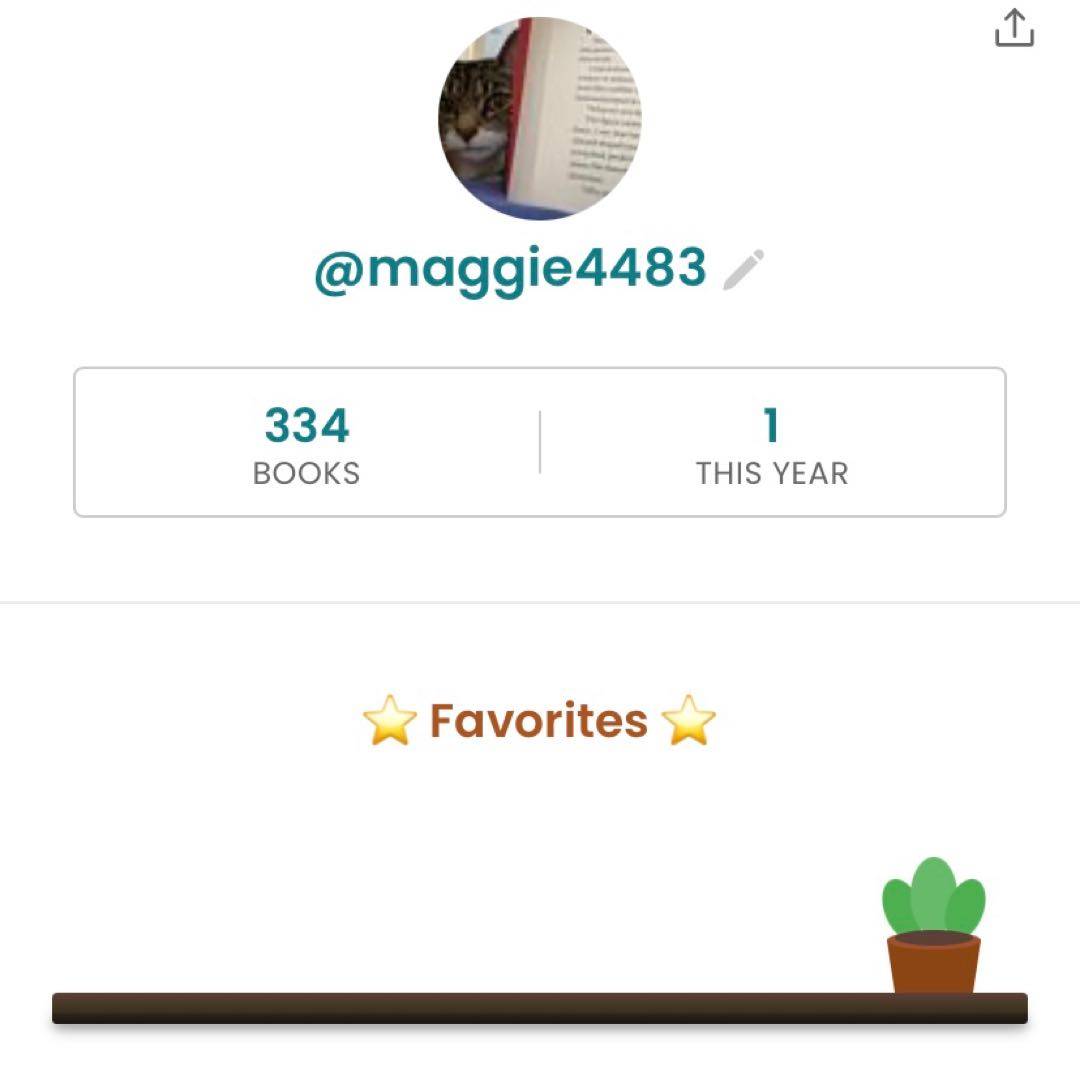Open books read this year
The height and width of the screenshot is (1080, 1080).
click(771, 443)
